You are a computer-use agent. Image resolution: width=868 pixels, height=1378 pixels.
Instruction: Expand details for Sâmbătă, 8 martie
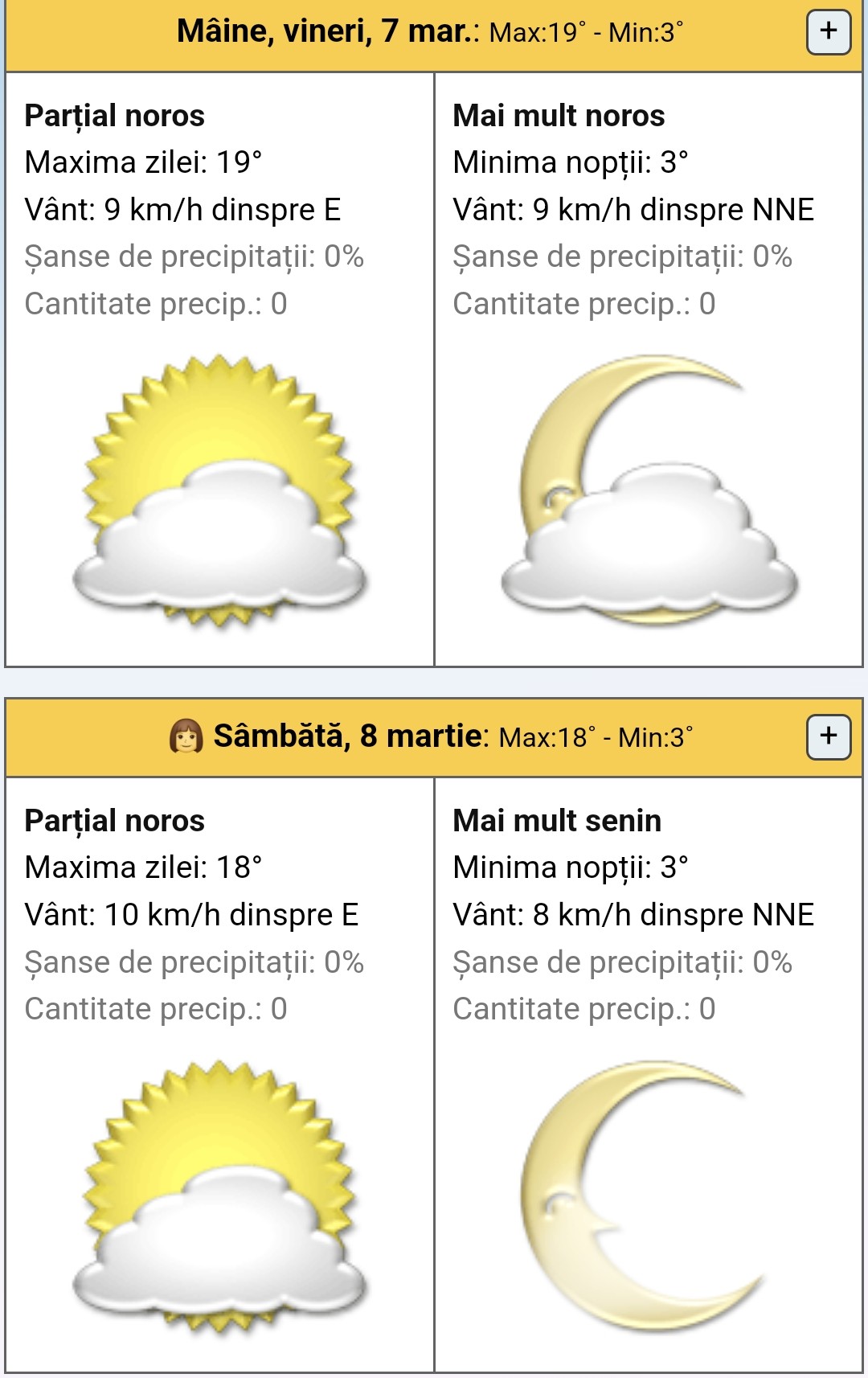(829, 734)
